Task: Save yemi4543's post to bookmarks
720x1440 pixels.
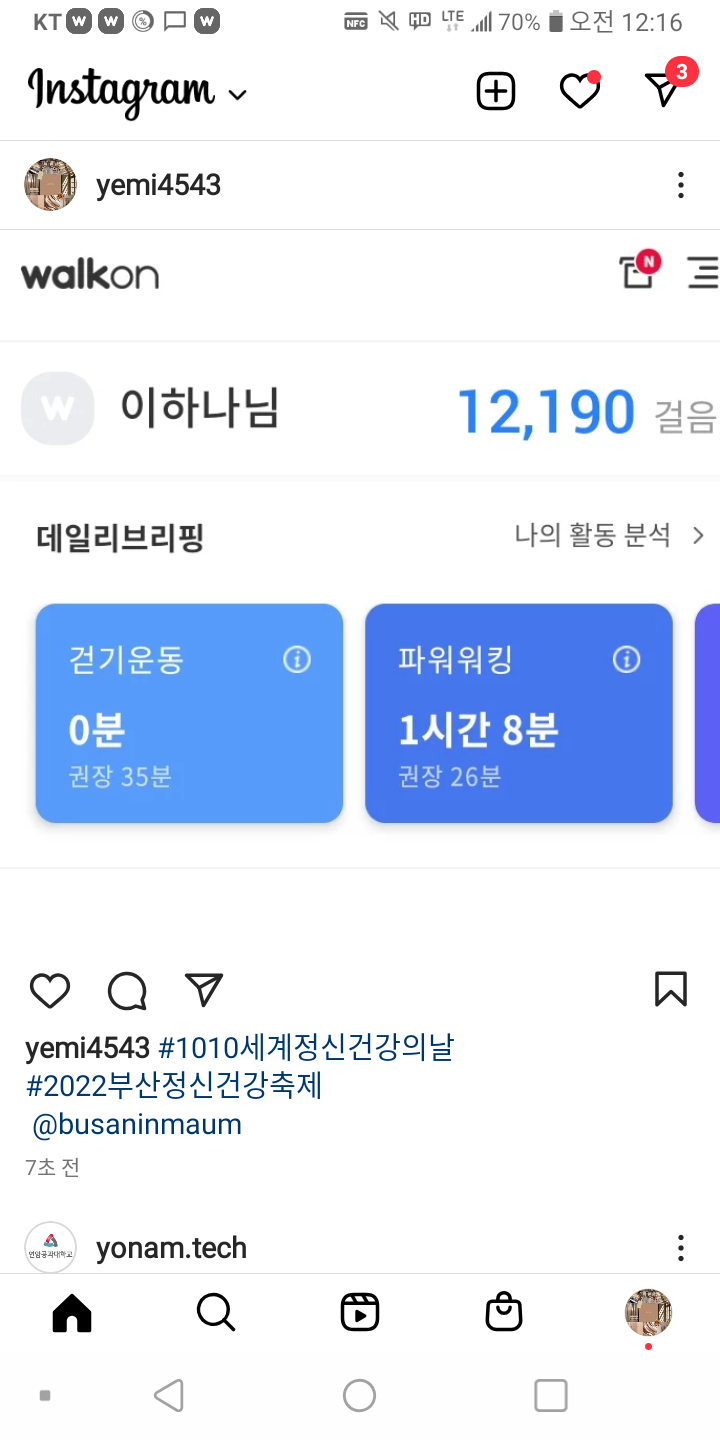Action: (670, 989)
